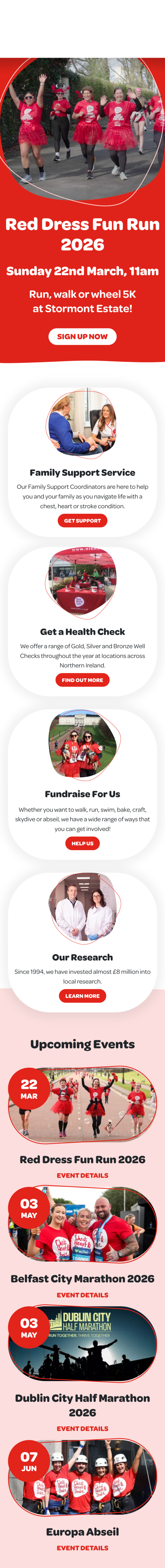Viewport: 165px width, 1568px height.
Task: Get support from Family Support Service
Action: pyautogui.click(x=82, y=520)
